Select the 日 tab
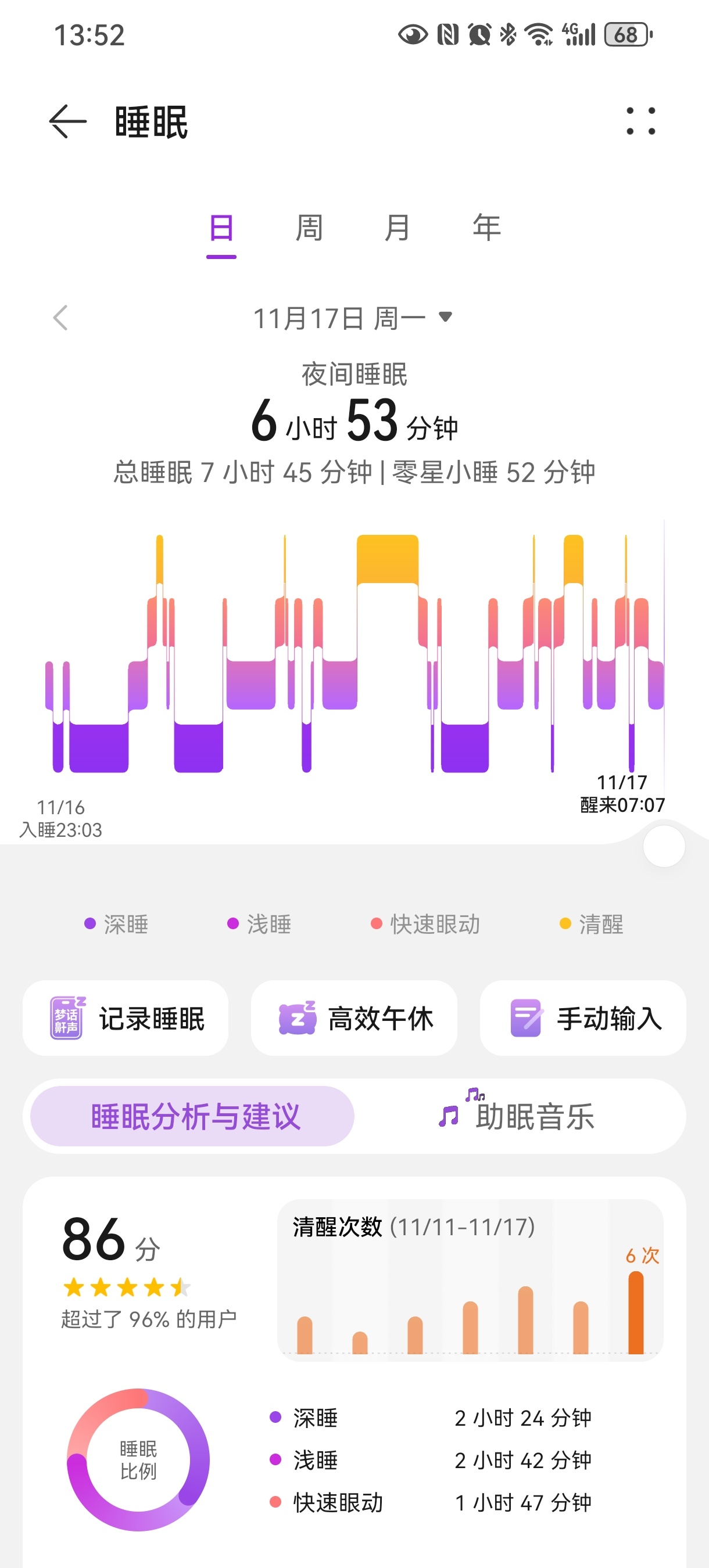Screen dimensions: 709x1568 pos(221,229)
